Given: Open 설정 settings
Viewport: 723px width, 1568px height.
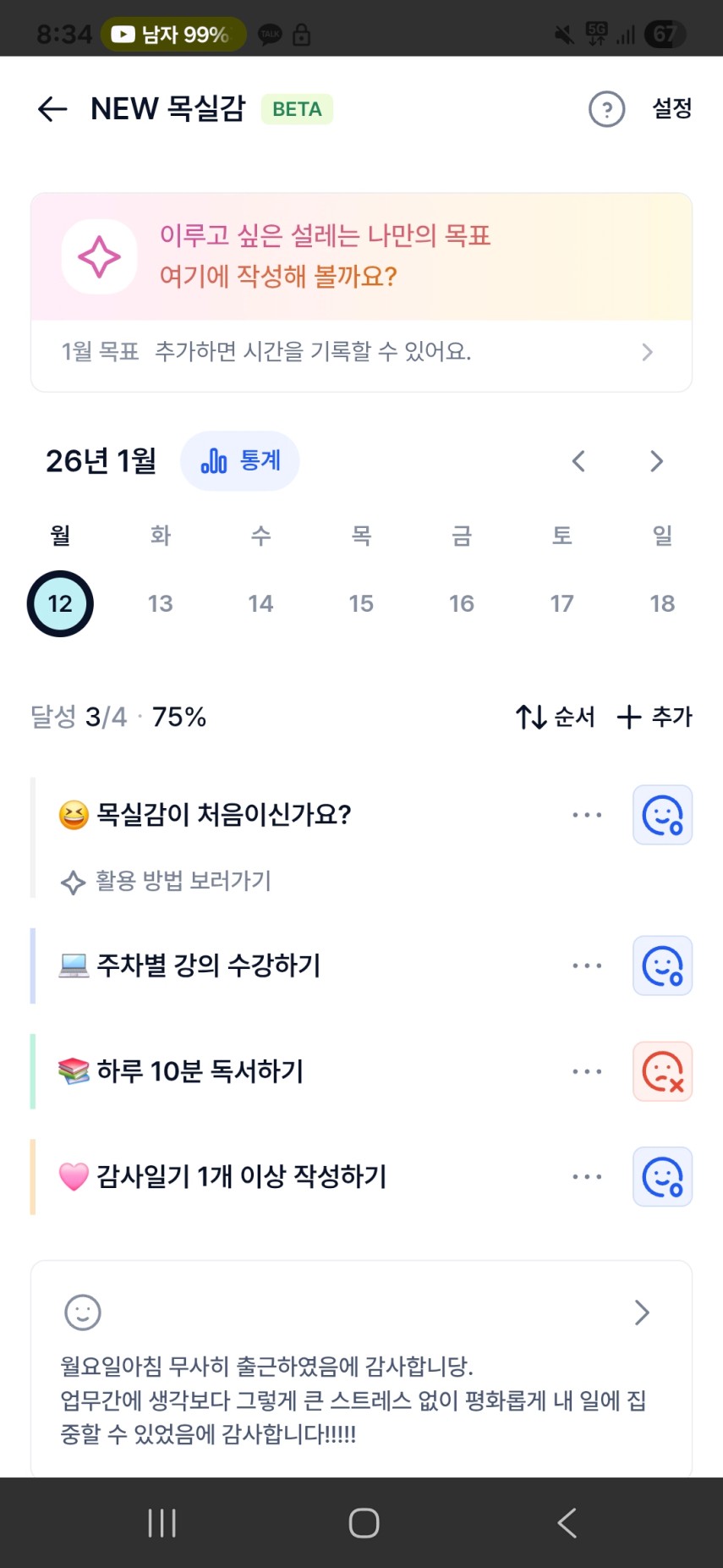Looking at the screenshot, I should (x=672, y=109).
